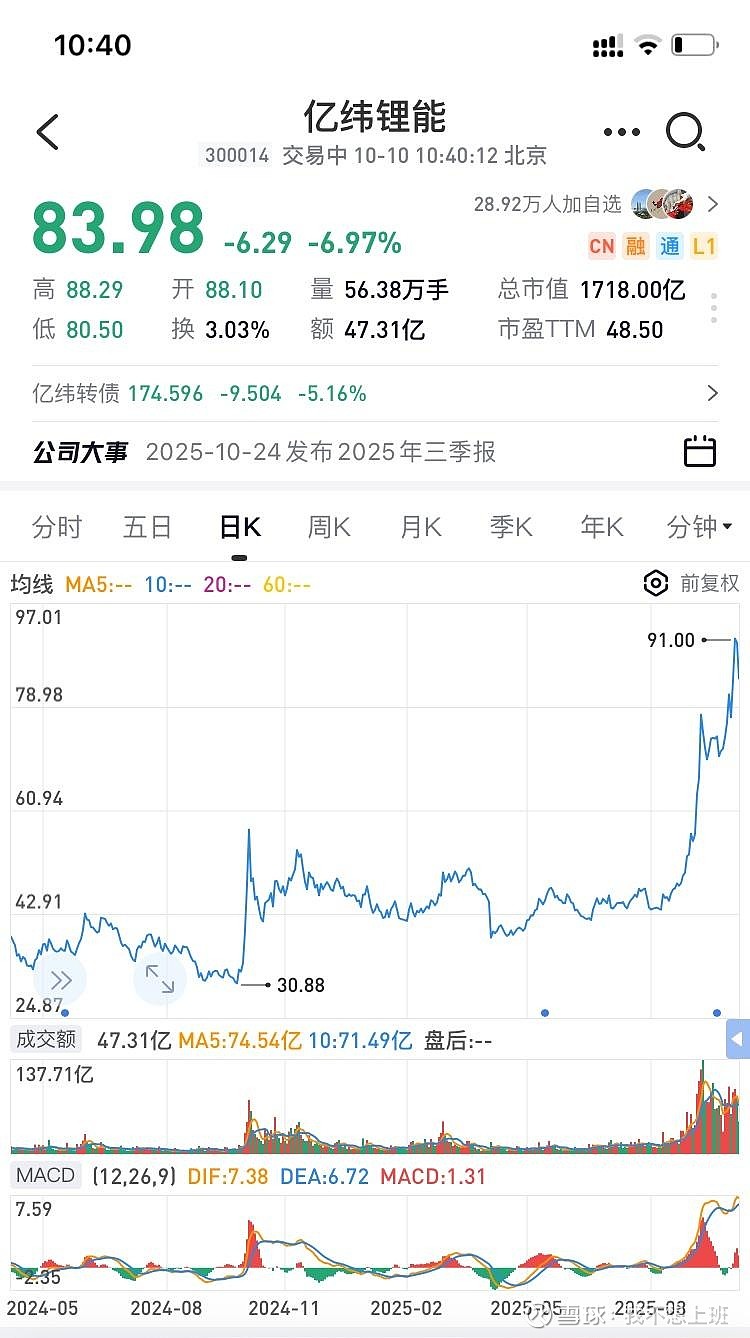The image size is (750, 1338).
Task: Switch to the 季K chart tab
Action: [511, 527]
